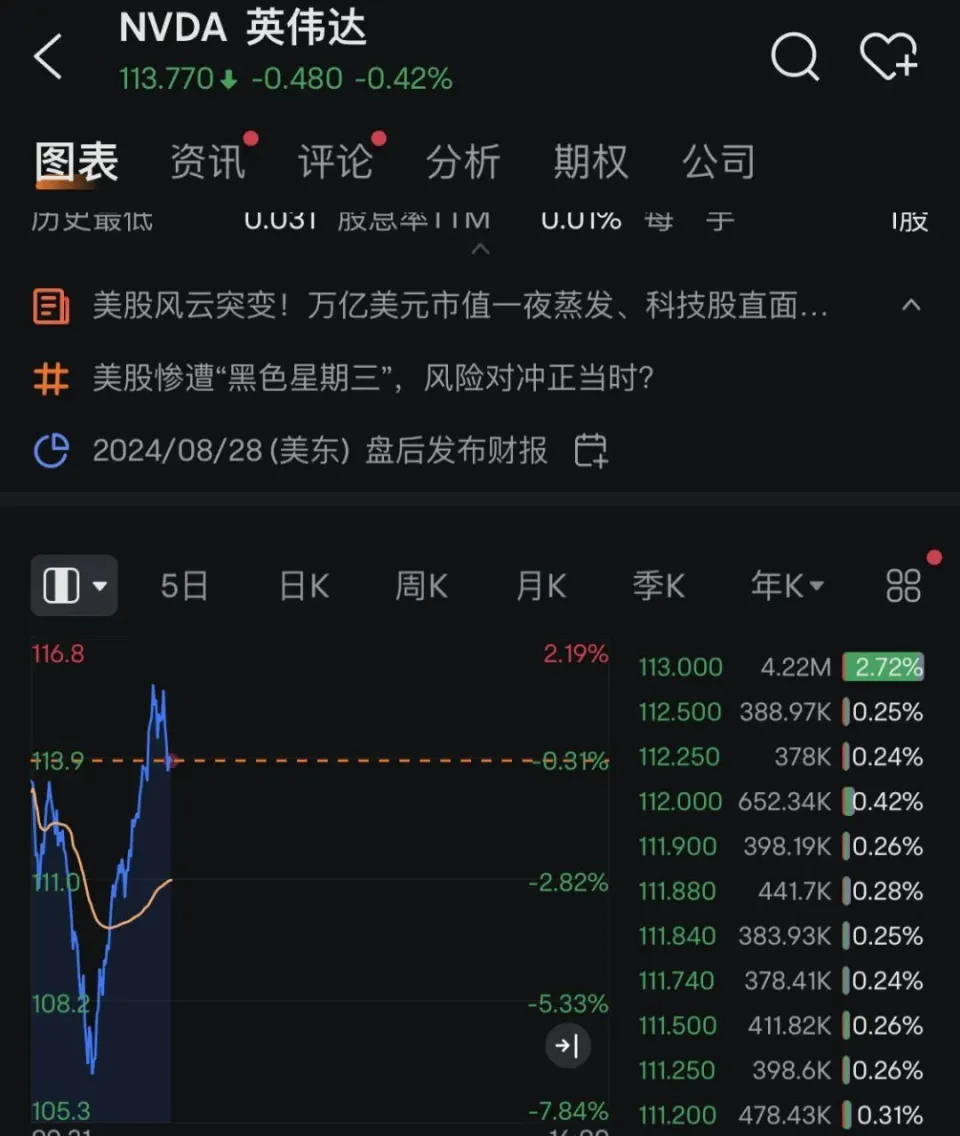
Task: Collapse side panel with arrow button
Action: point(568,1046)
